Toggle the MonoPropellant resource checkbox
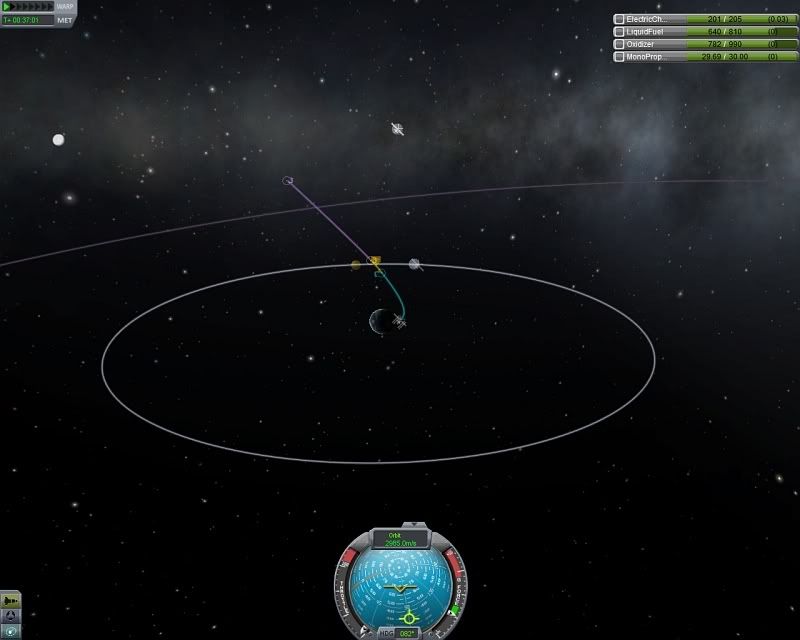 pos(620,57)
